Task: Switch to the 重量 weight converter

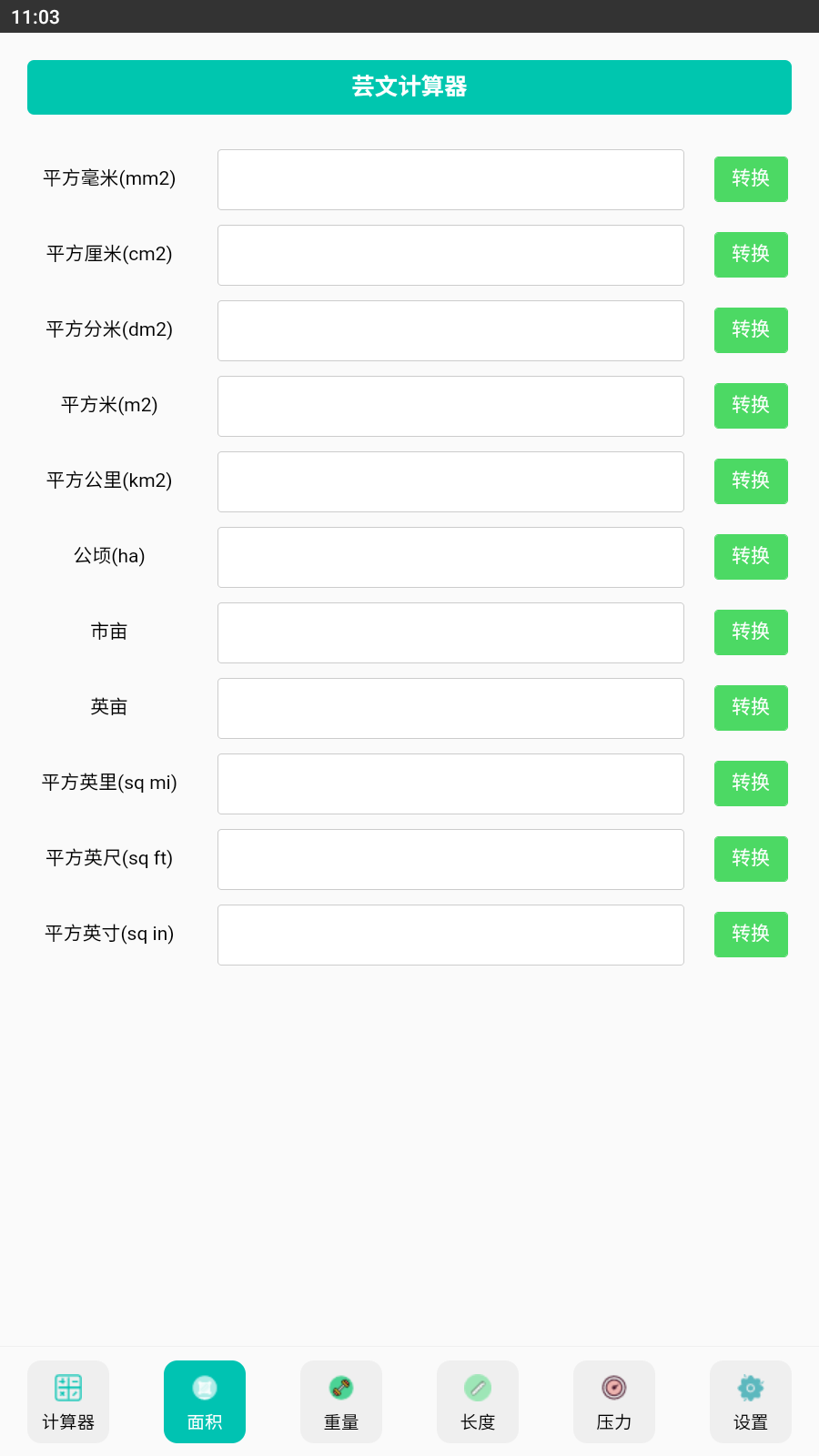Action: pyautogui.click(x=340, y=1401)
